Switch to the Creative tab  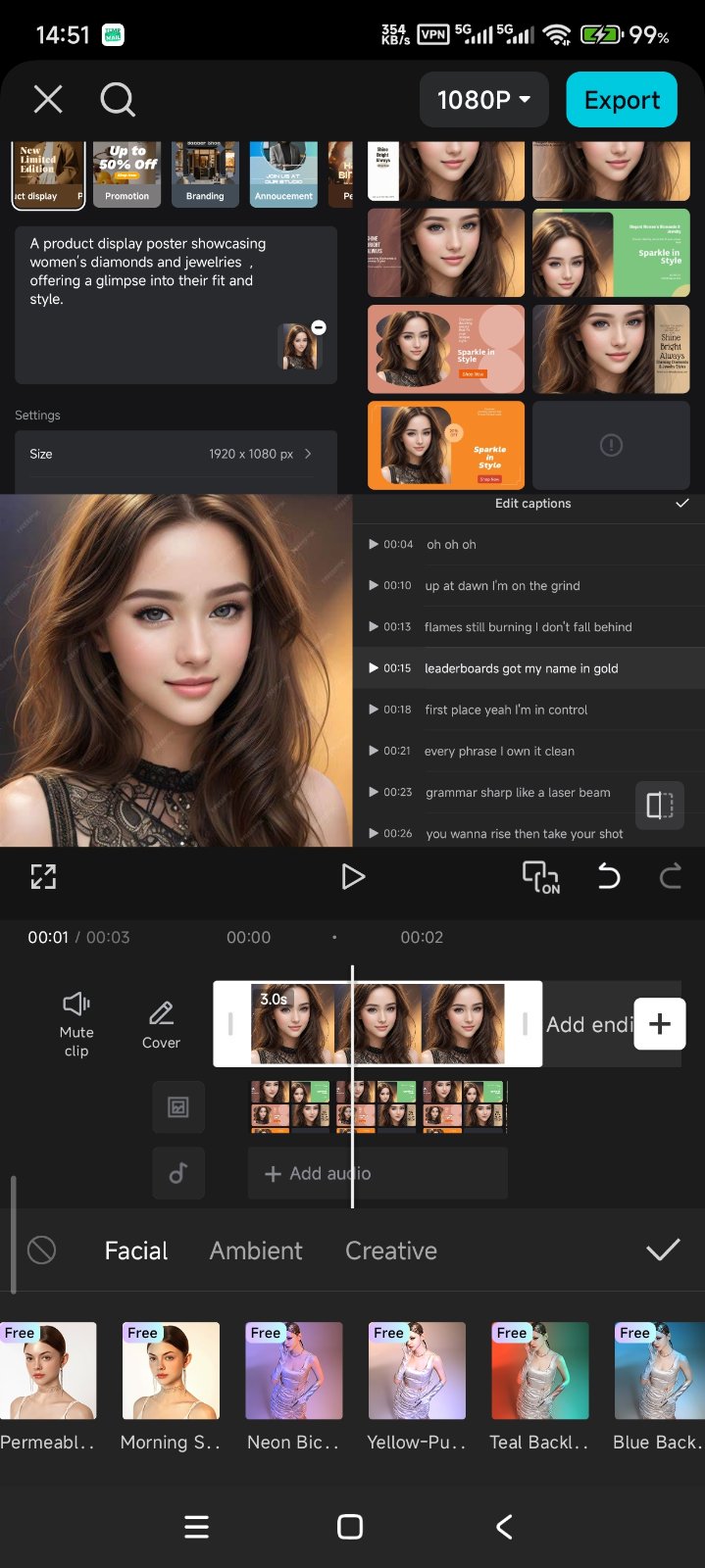(x=391, y=1250)
